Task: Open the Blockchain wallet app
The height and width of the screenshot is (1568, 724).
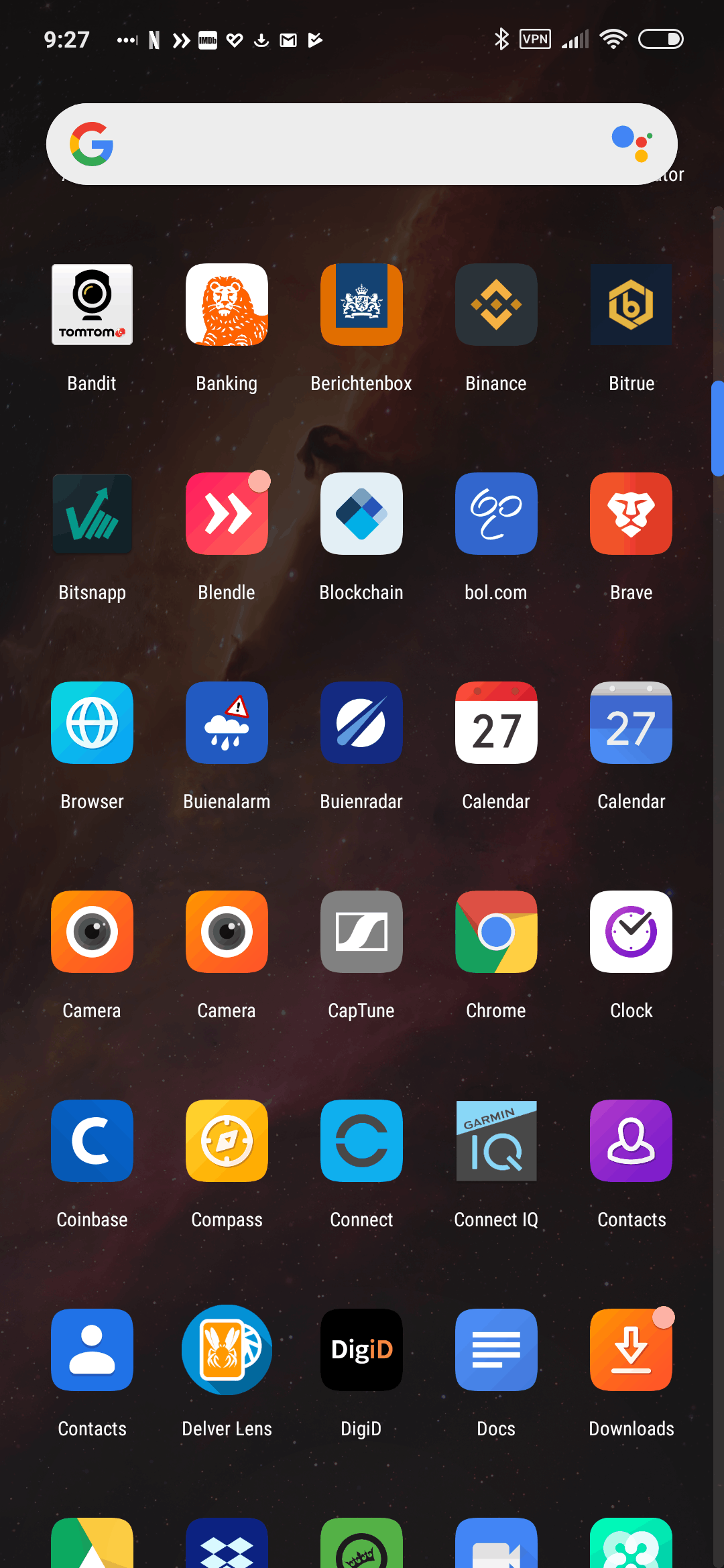Action: [x=361, y=514]
